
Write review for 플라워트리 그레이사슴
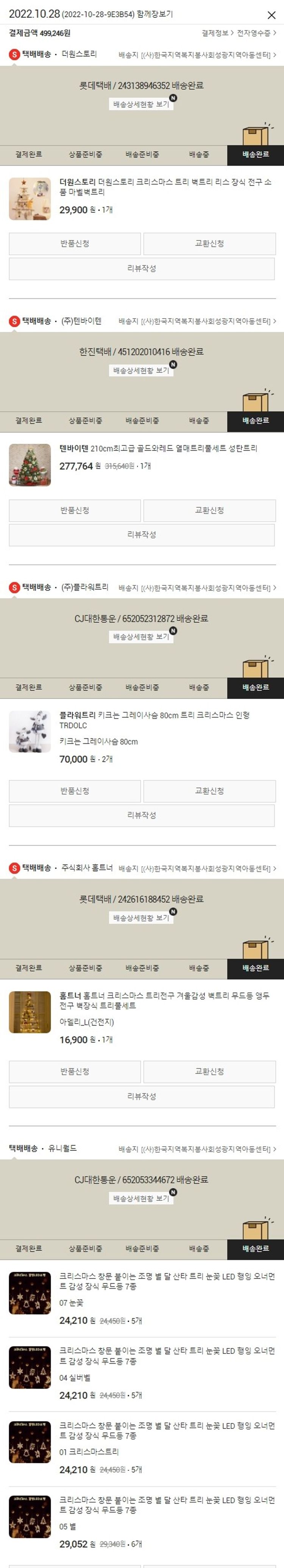pyautogui.click(x=141, y=815)
